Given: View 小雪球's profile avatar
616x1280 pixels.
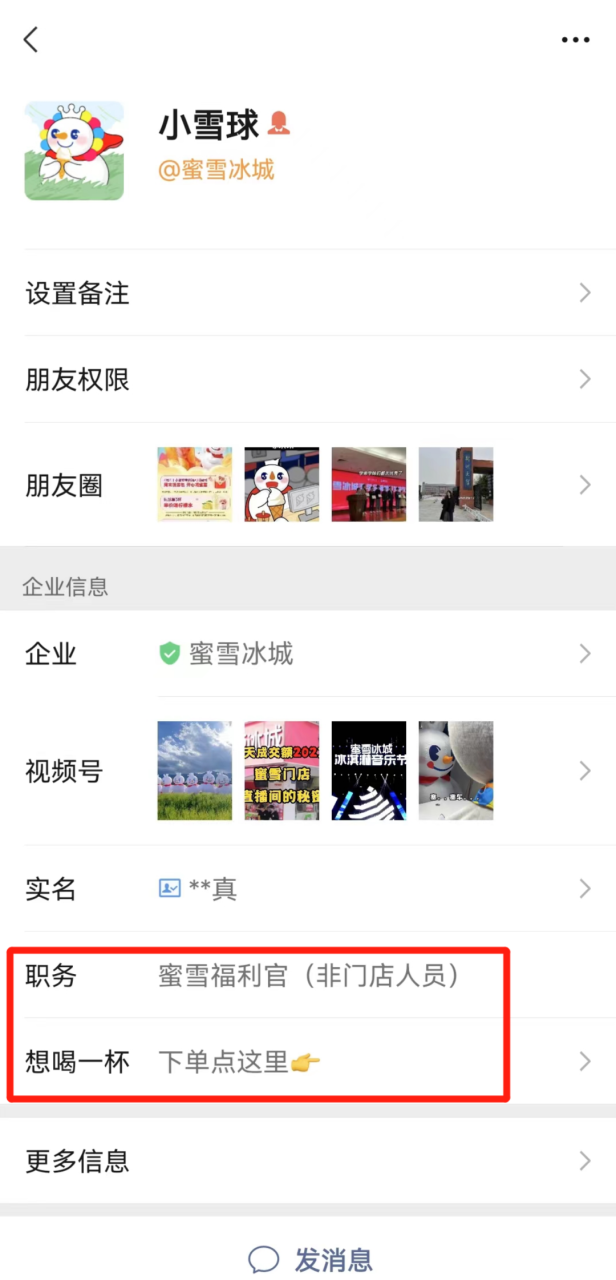Looking at the screenshot, I should [74, 151].
